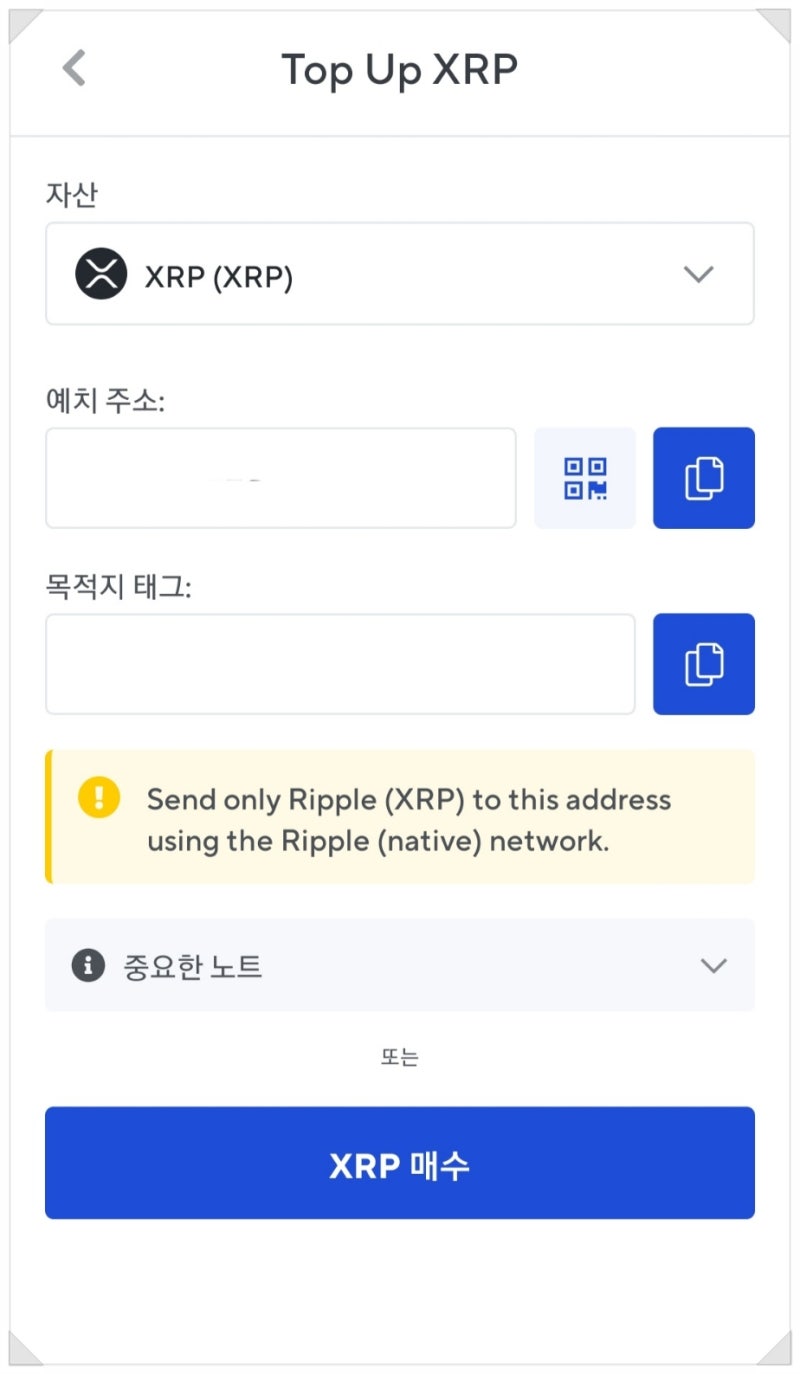Click the 또는 divider text
800x1374 pixels.
(x=401, y=1057)
